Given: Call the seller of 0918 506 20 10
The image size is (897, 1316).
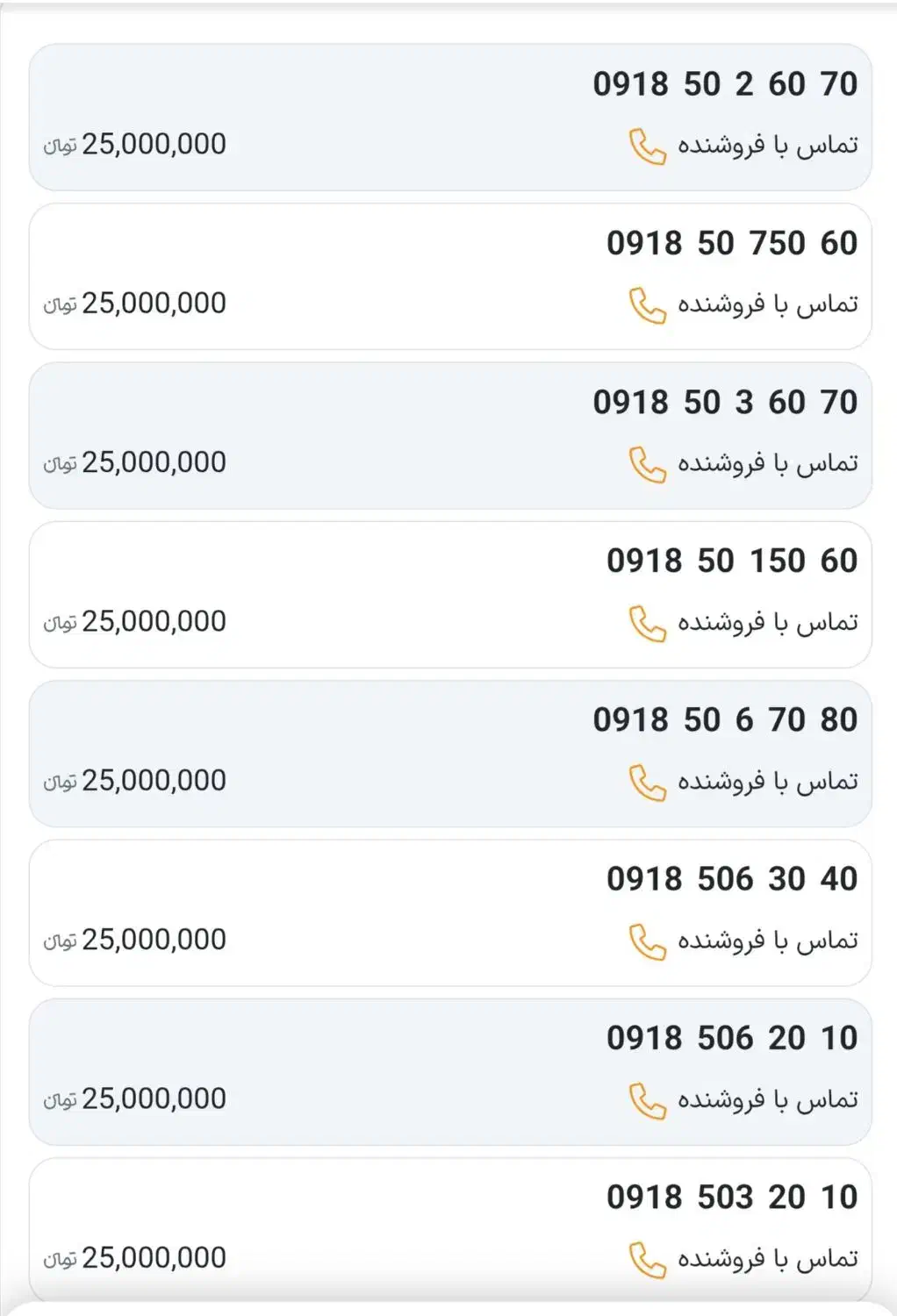Looking at the screenshot, I should [743, 1100].
